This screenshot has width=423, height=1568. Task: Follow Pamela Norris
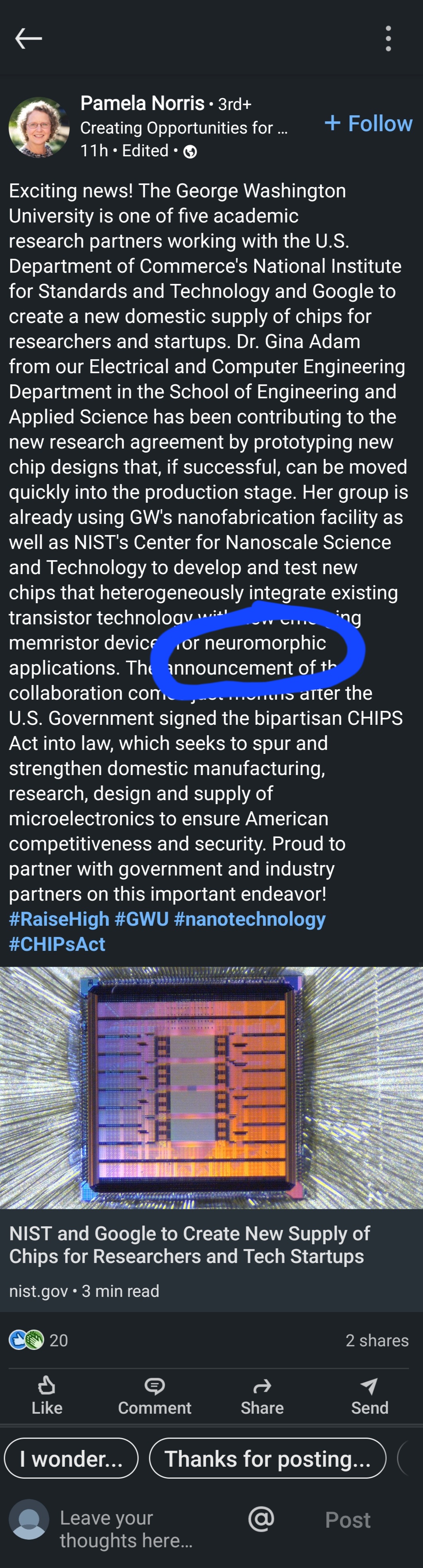[369, 124]
